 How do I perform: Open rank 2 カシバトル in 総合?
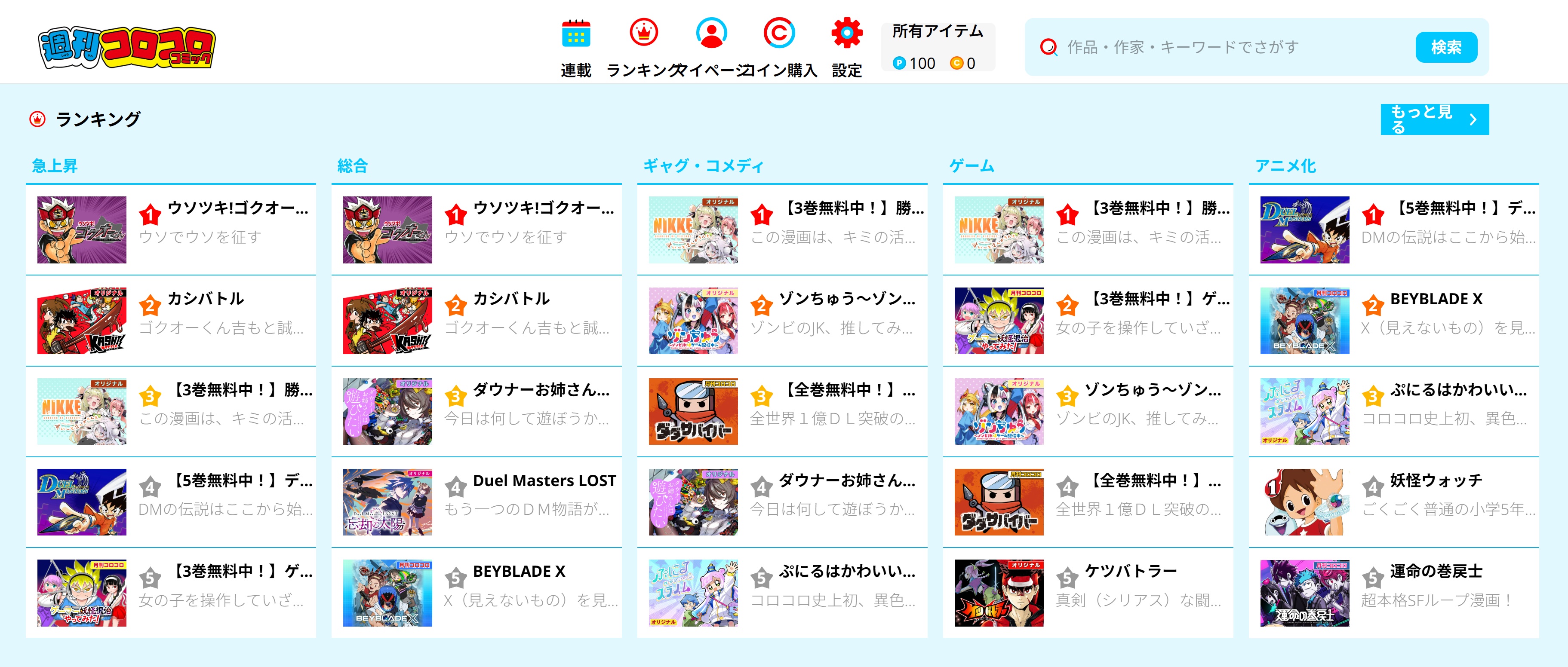pyautogui.click(x=477, y=321)
